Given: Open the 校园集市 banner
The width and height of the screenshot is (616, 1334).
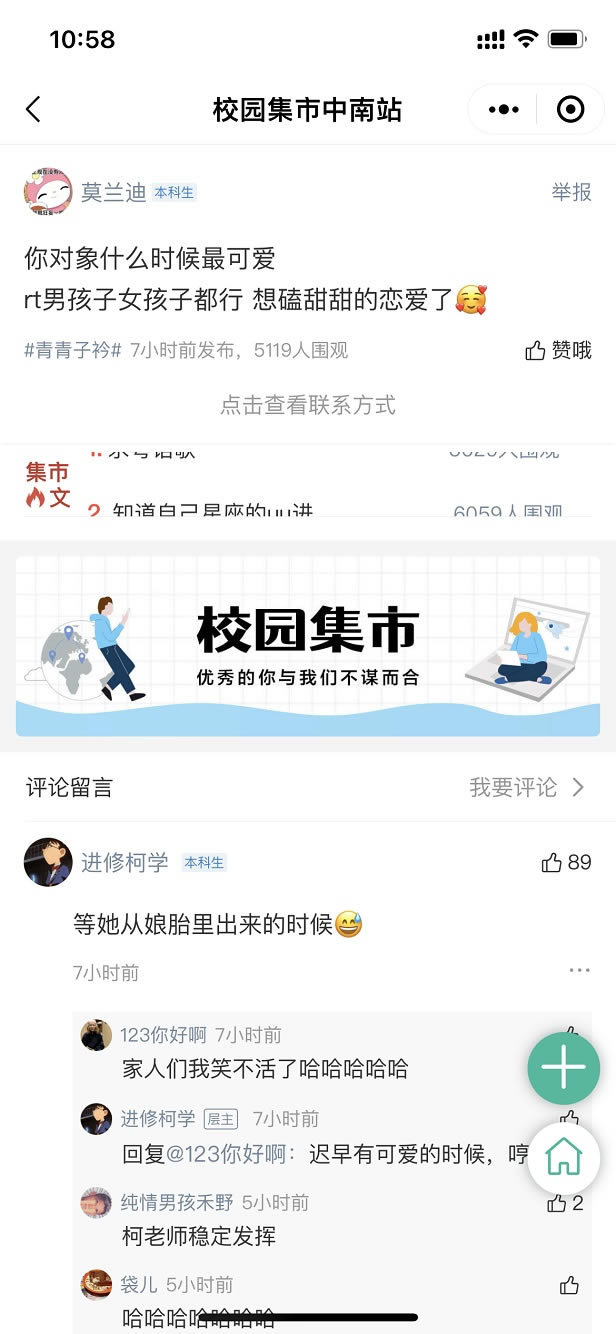Looking at the screenshot, I should (308, 646).
